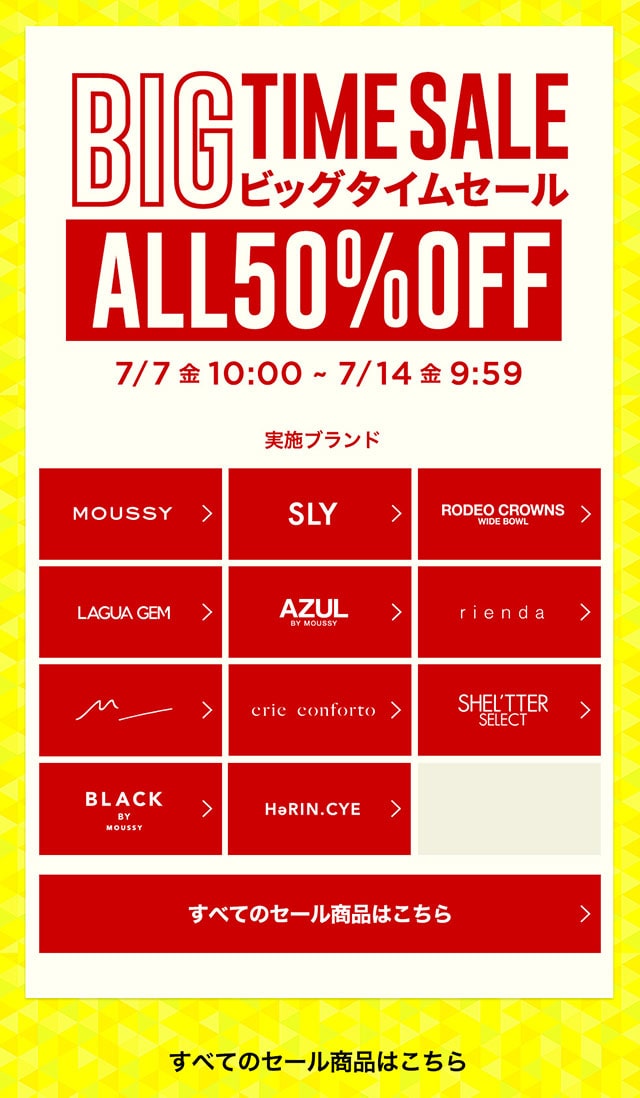Tap the handwritten signature logo brand button
The width and height of the screenshot is (640, 1098).
point(130,710)
